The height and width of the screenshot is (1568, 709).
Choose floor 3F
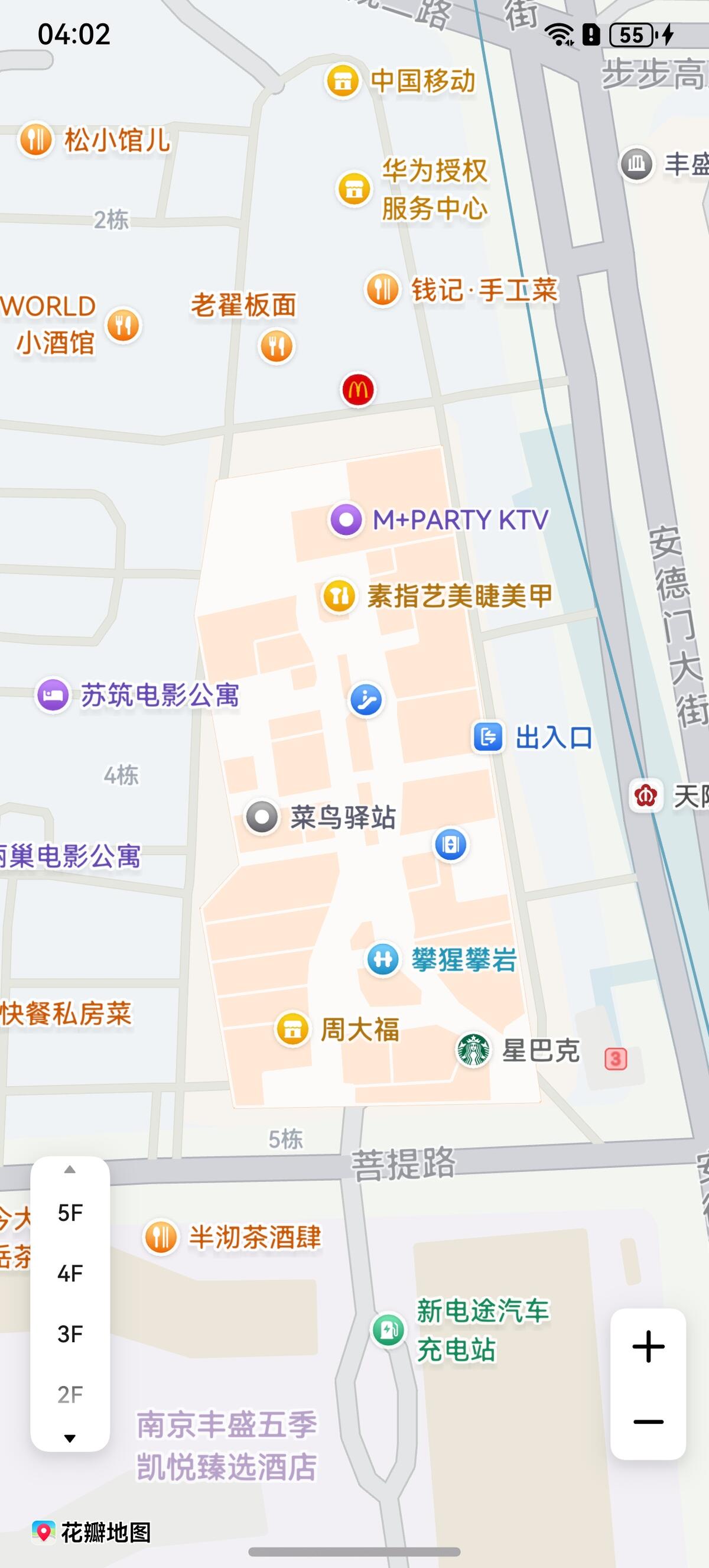click(70, 1333)
